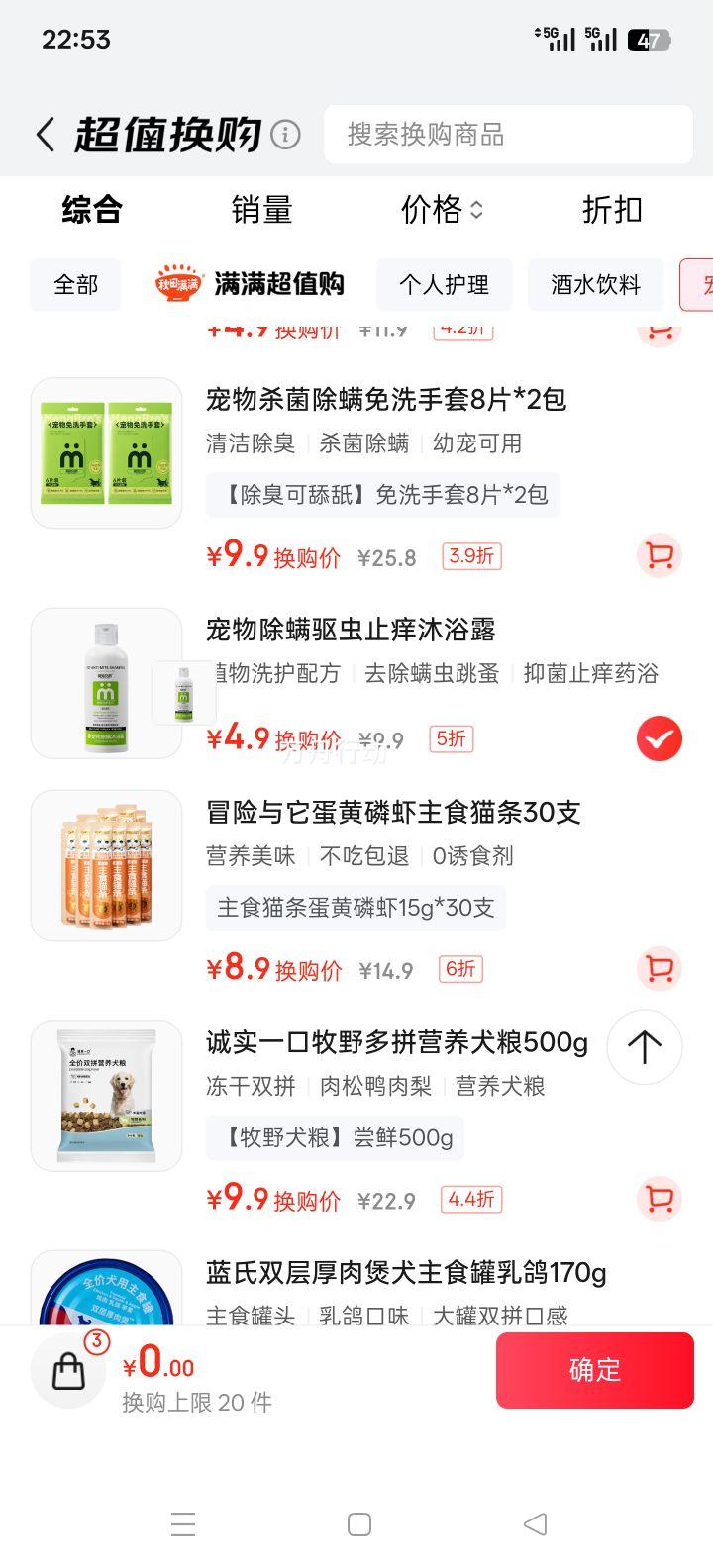Sort by 销量

pyautogui.click(x=261, y=210)
